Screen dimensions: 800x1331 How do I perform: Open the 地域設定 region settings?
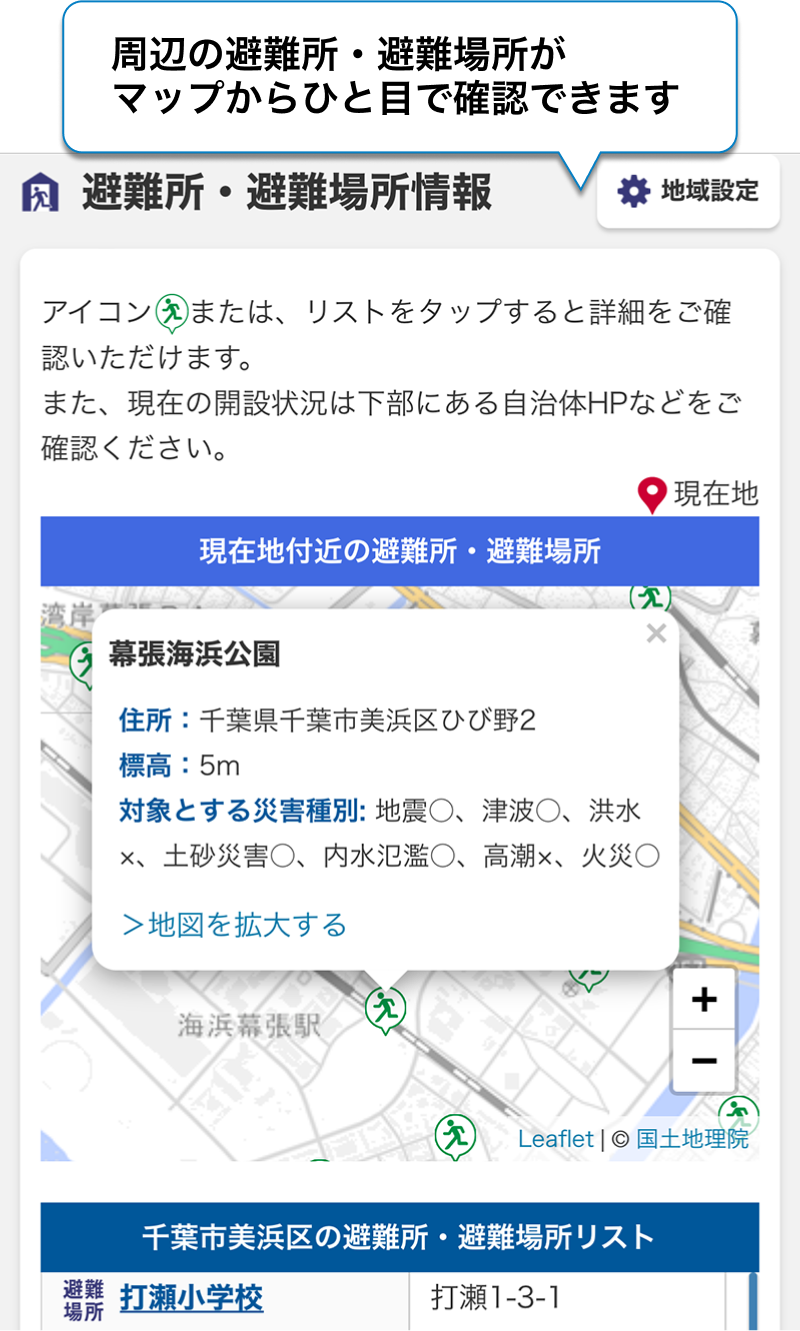(688, 191)
